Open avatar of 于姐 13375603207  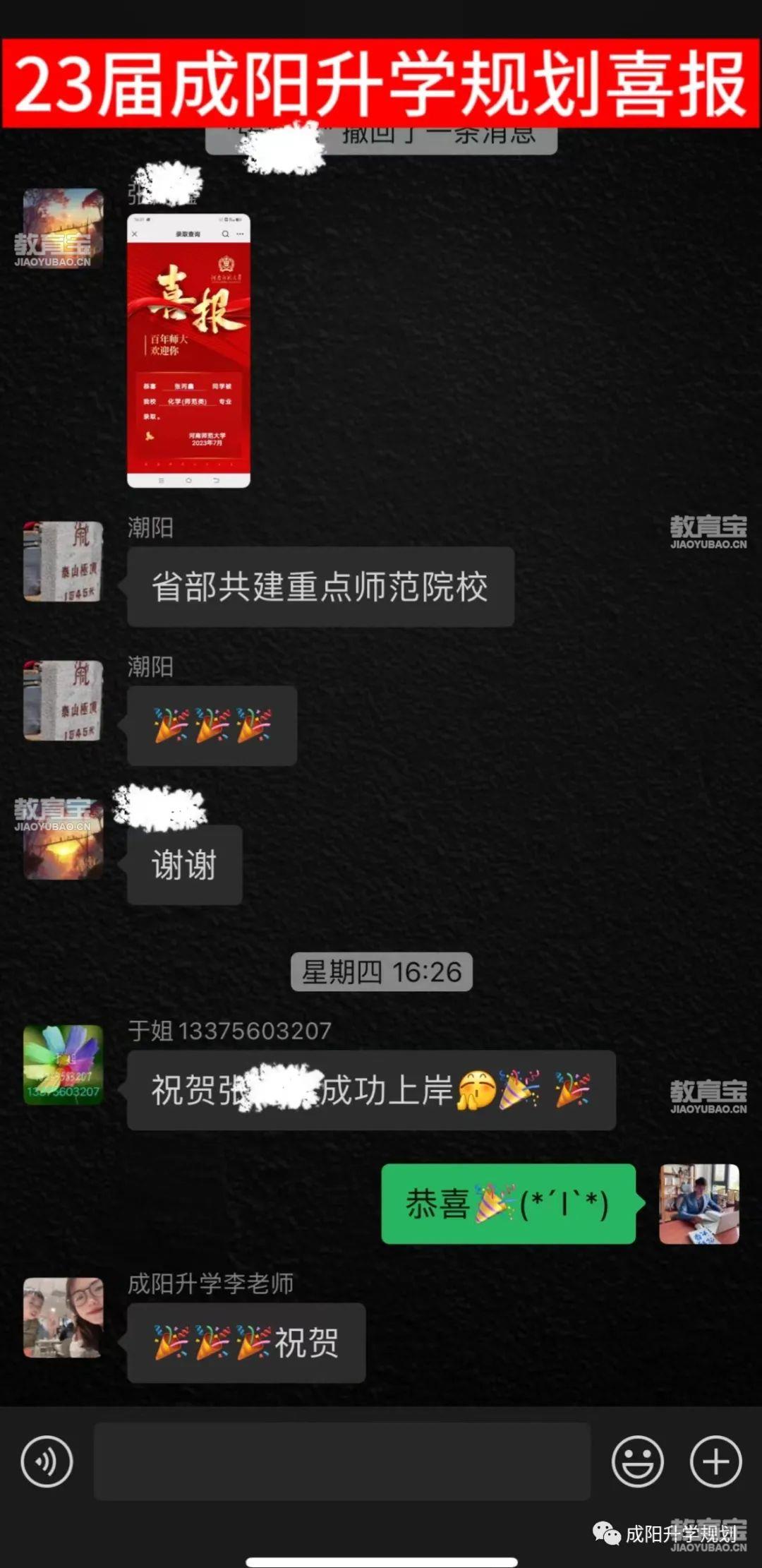pyautogui.click(x=63, y=1065)
